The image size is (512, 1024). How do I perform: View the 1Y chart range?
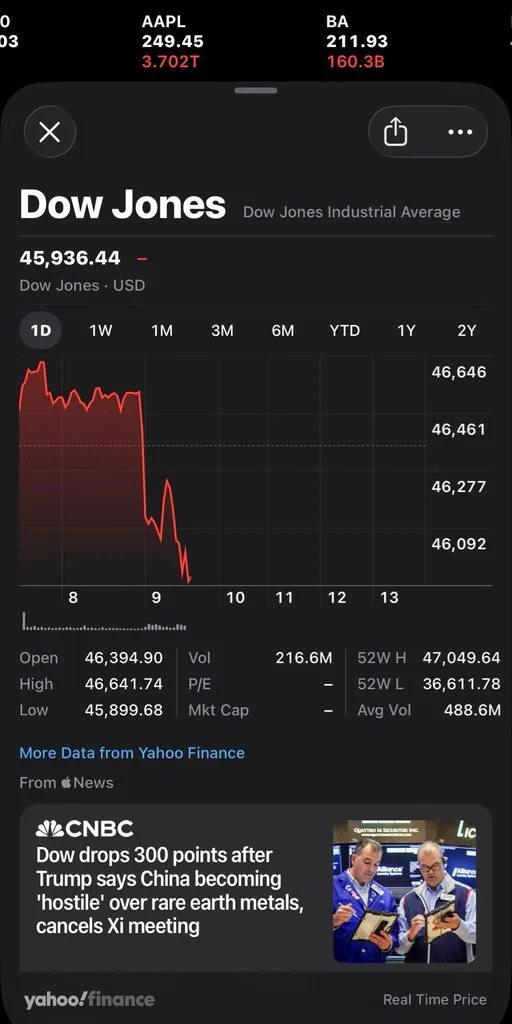(x=406, y=330)
